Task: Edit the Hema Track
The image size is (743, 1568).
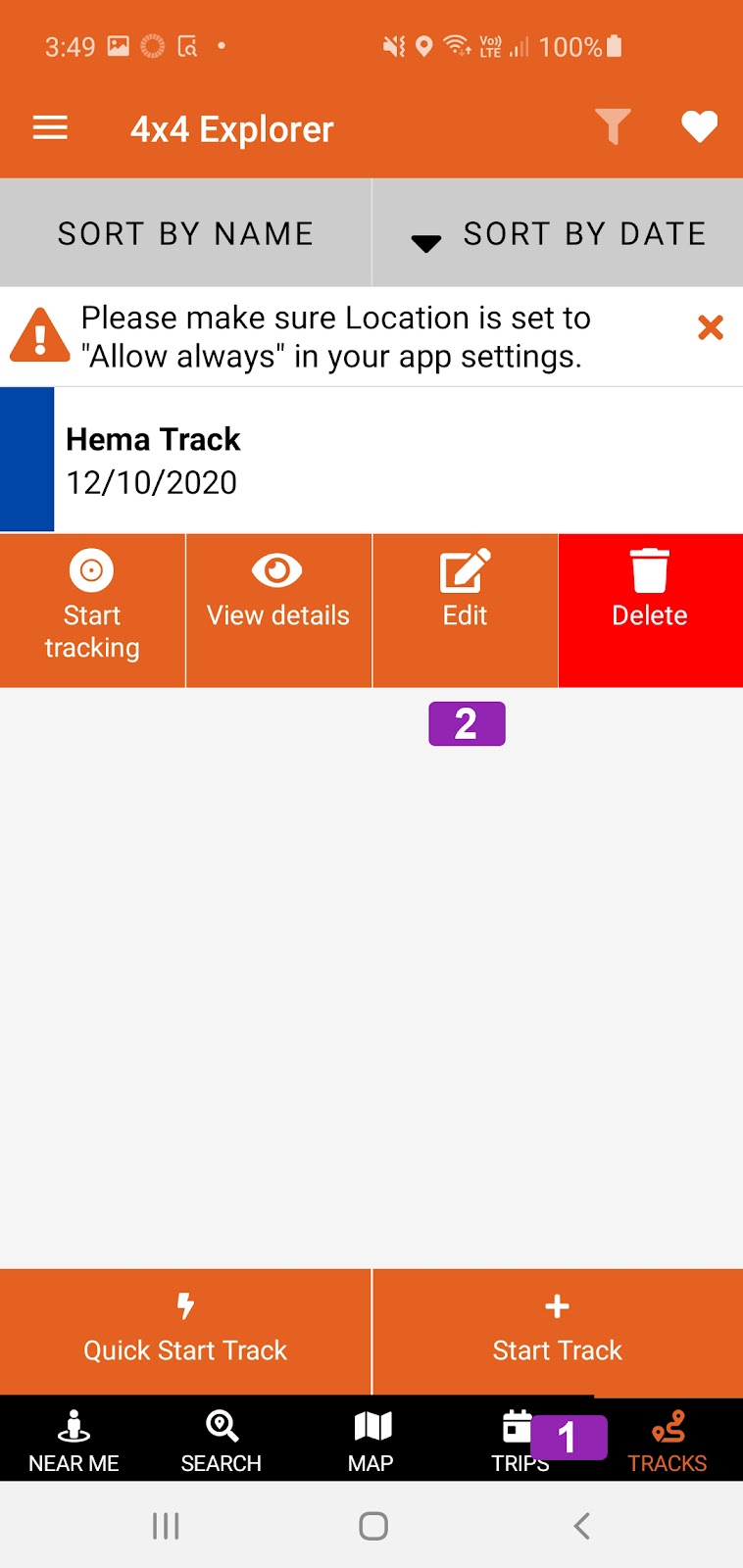Action: pos(465,610)
